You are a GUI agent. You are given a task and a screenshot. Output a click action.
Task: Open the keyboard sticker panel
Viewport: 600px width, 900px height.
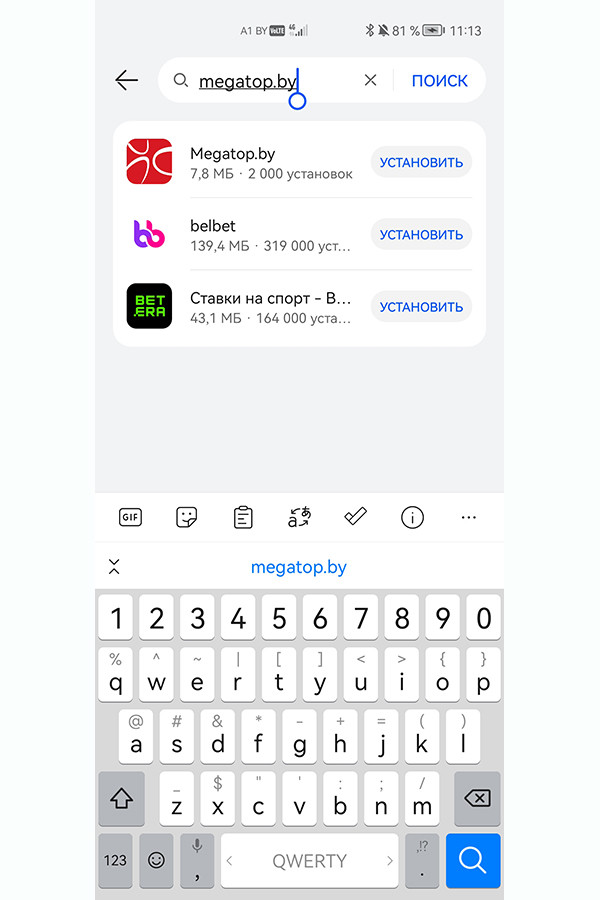coord(186,517)
